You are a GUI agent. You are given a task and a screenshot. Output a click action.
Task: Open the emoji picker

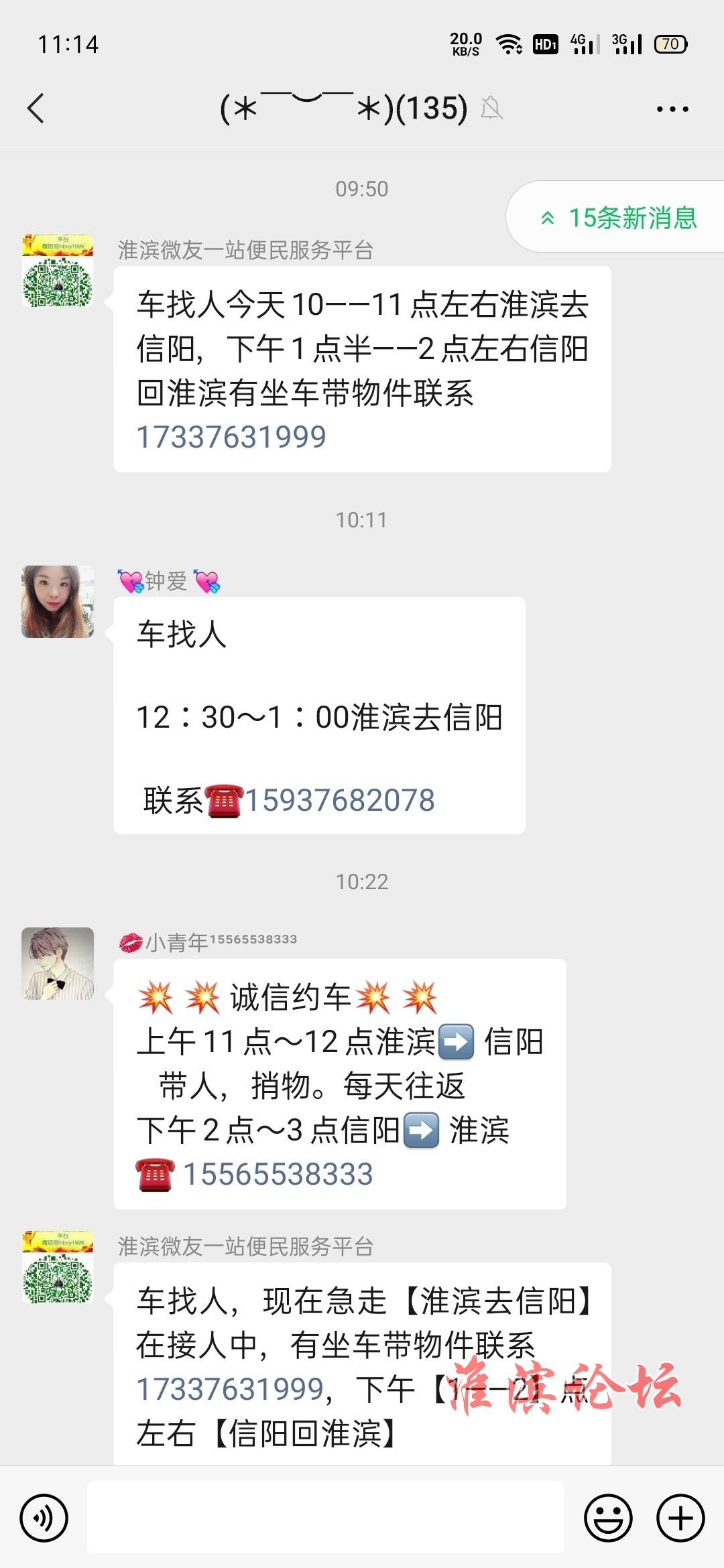(x=608, y=1518)
